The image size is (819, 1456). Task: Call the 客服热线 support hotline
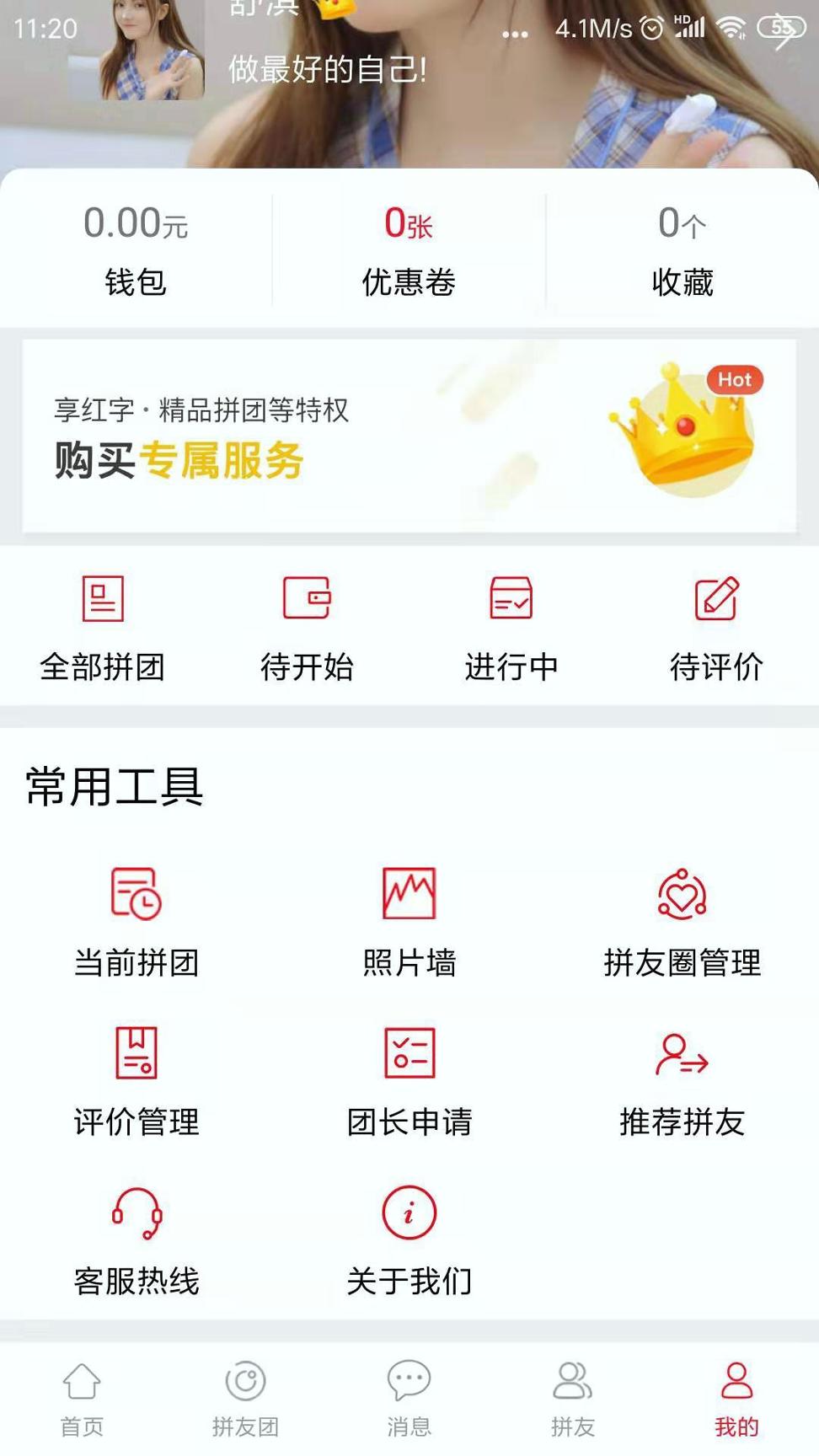click(x=136, y=1240)
